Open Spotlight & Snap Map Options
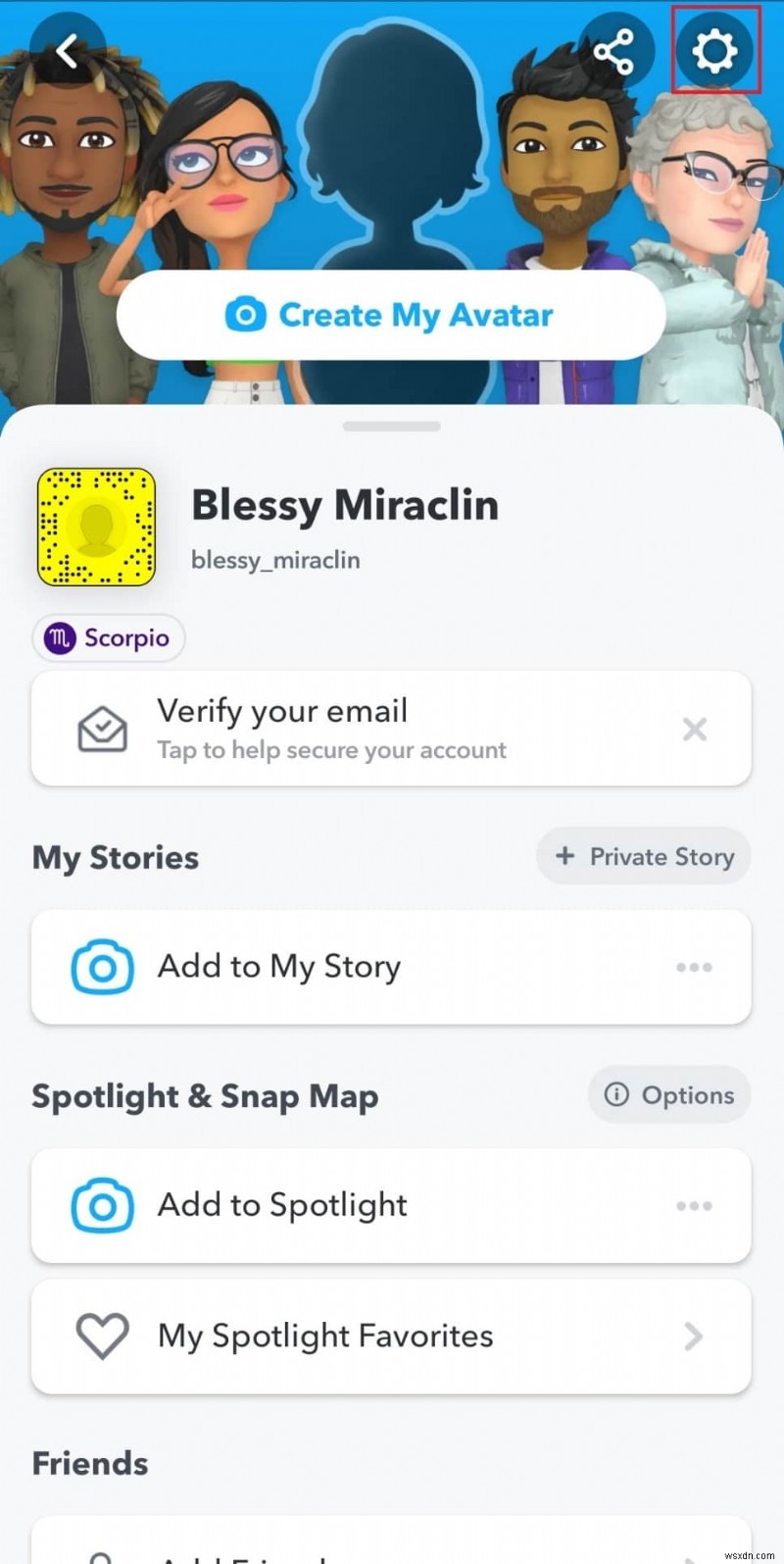 [668, 1094]
